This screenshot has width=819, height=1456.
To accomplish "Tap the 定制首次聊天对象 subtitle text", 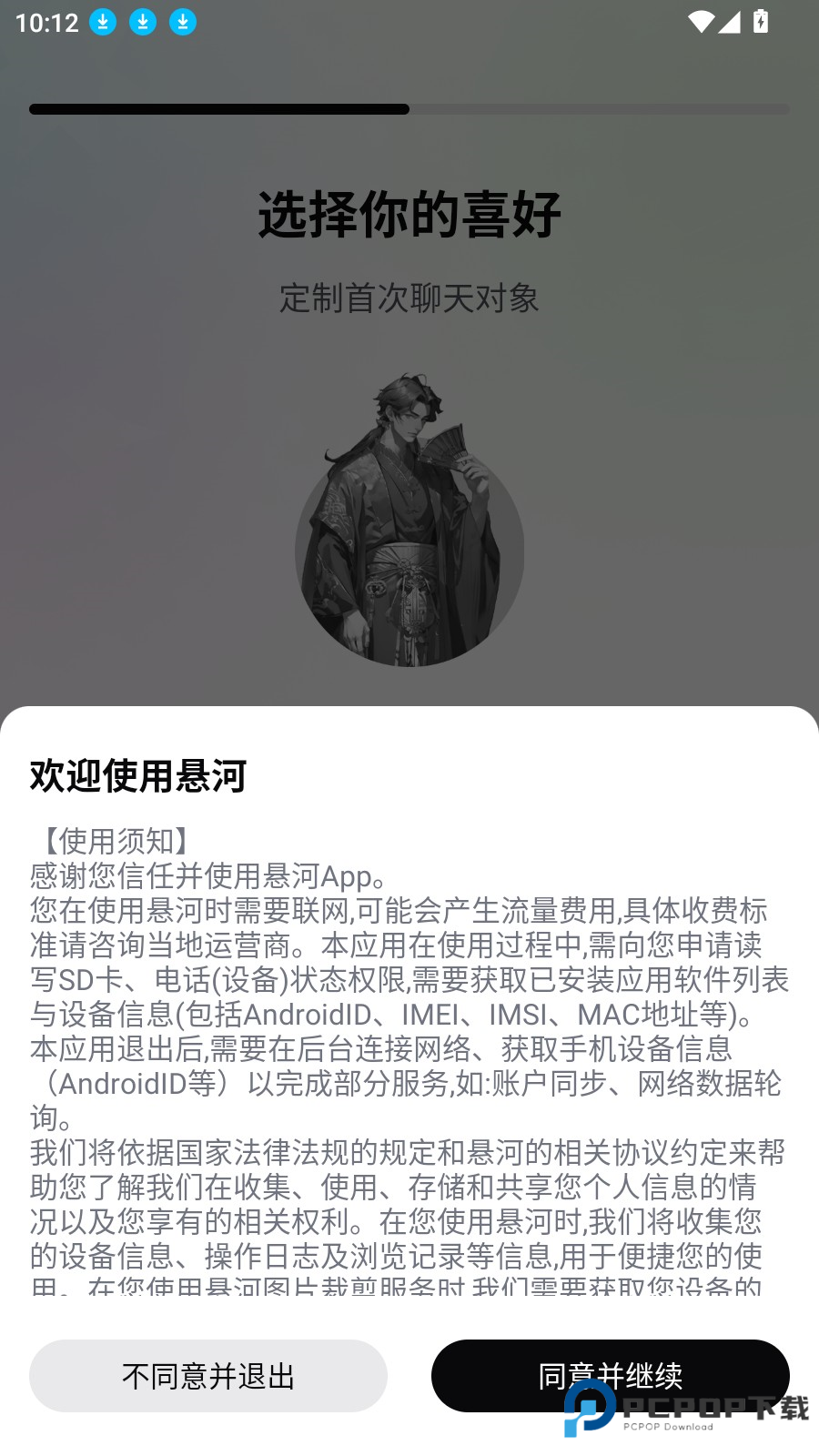I will pos(409,300).
